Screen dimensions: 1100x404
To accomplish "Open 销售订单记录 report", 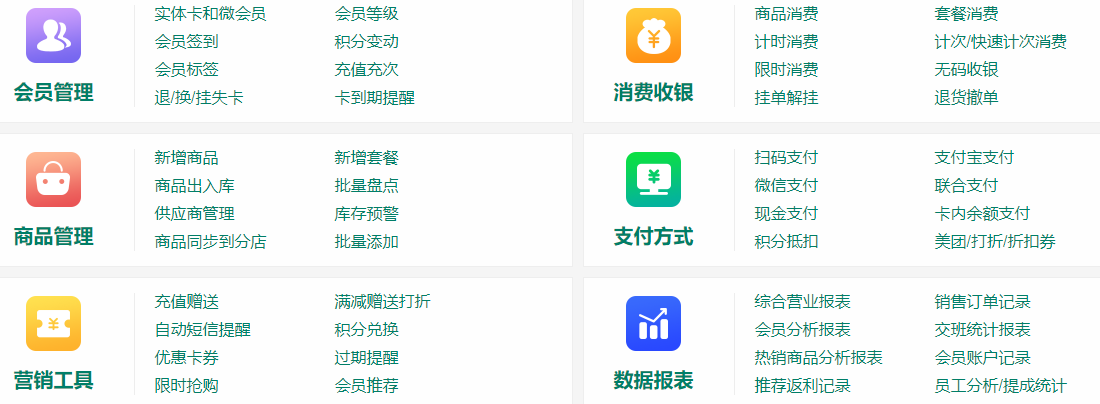I will [982, 302].
